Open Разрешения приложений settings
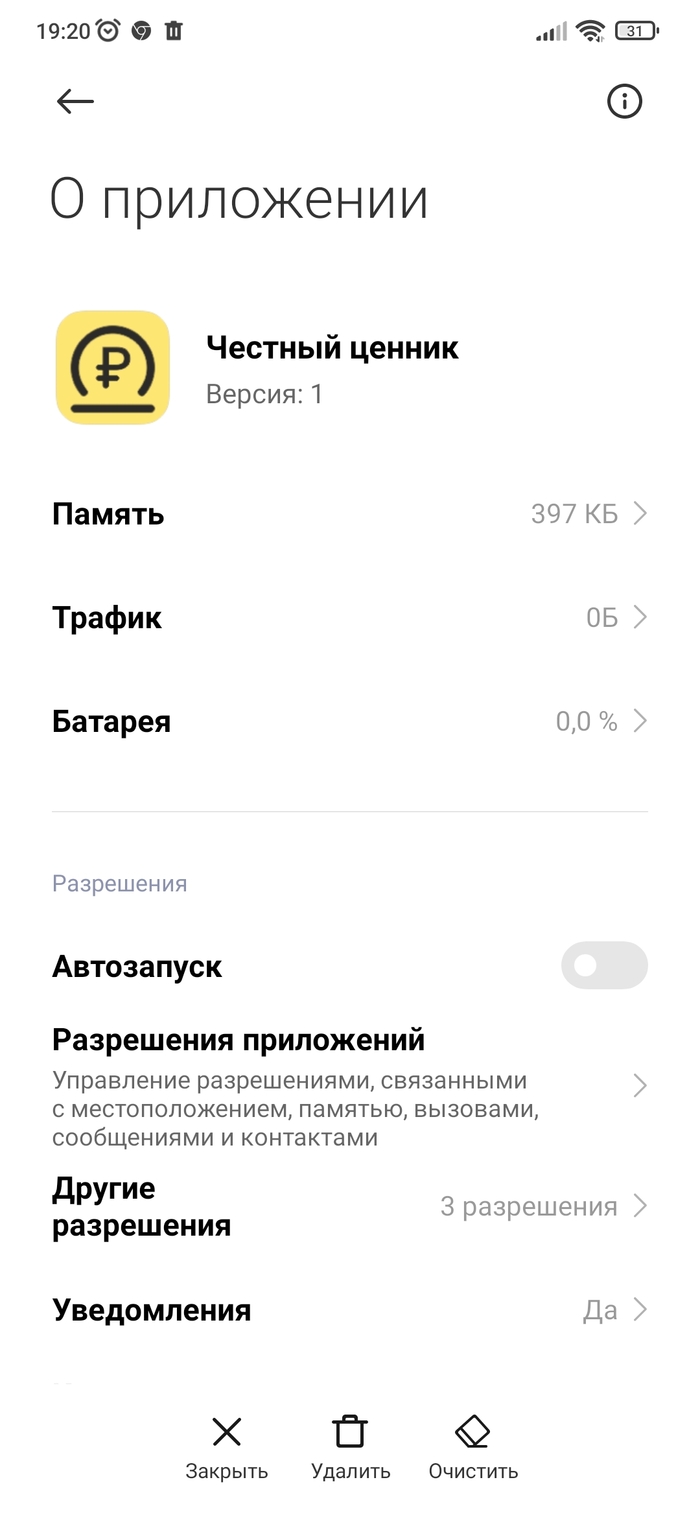 click(x=350, y=1086)
